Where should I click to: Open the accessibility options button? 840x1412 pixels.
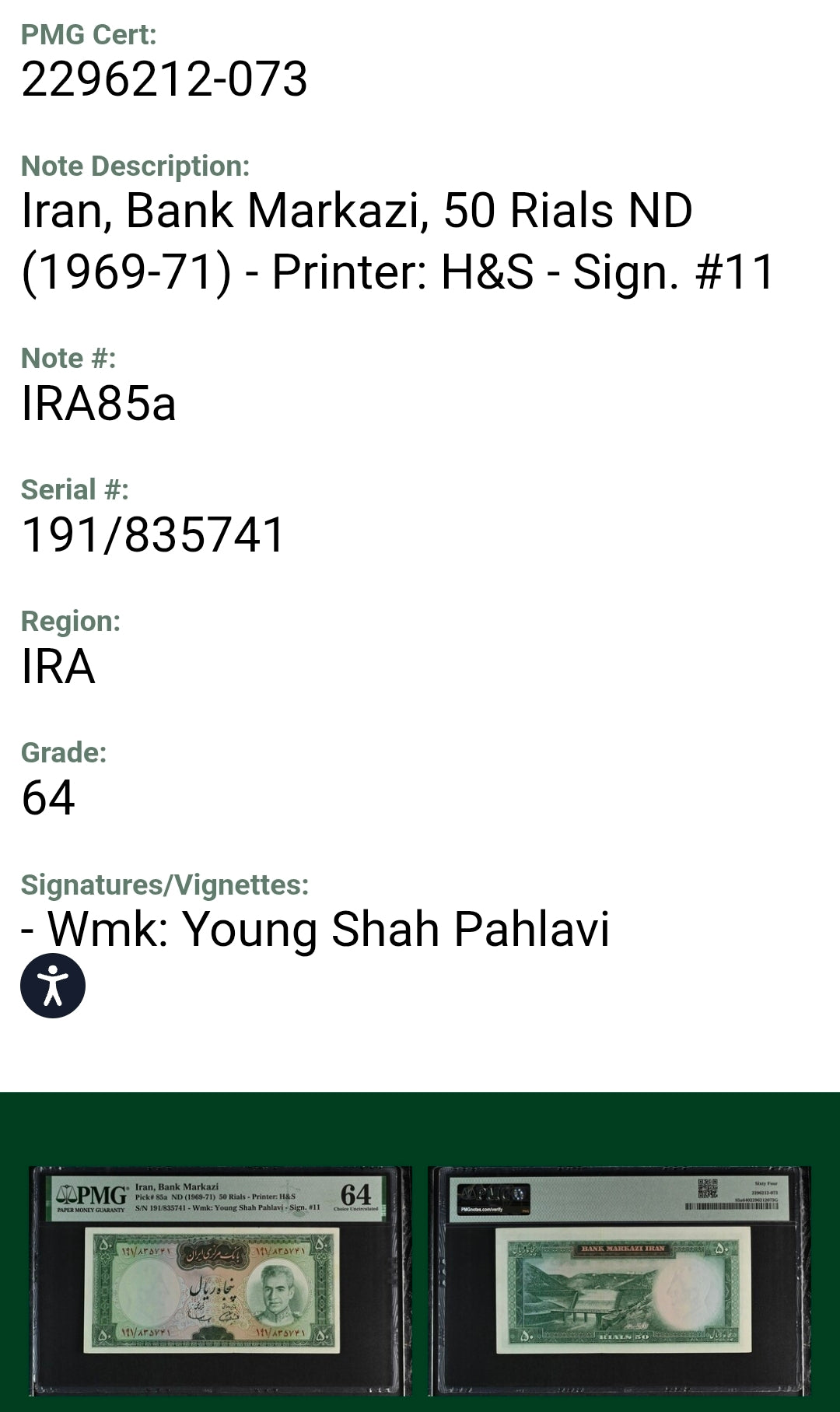[x=53, y=986]
